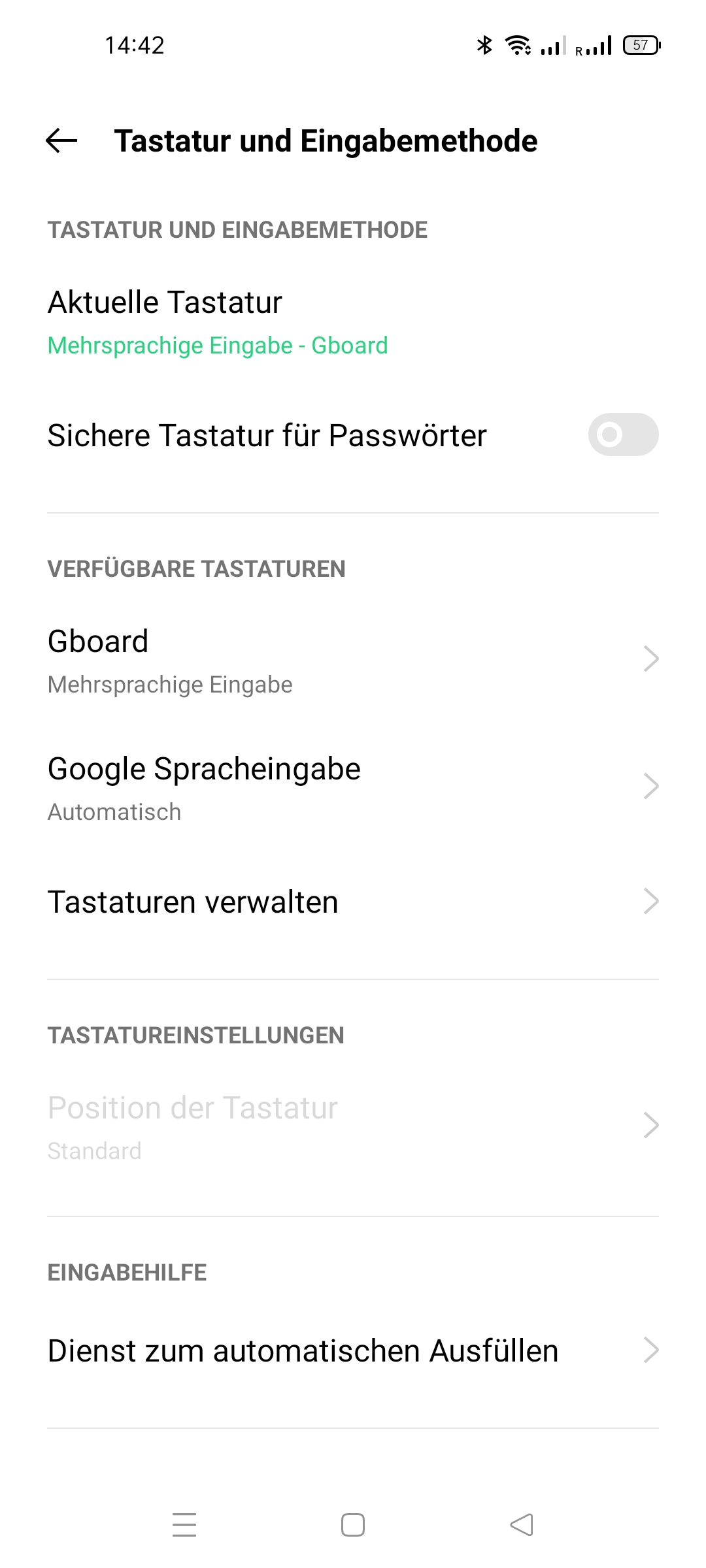Expand Google Spracheingabe via its chevron
The image size is (706, 1568).
point(650,787)
